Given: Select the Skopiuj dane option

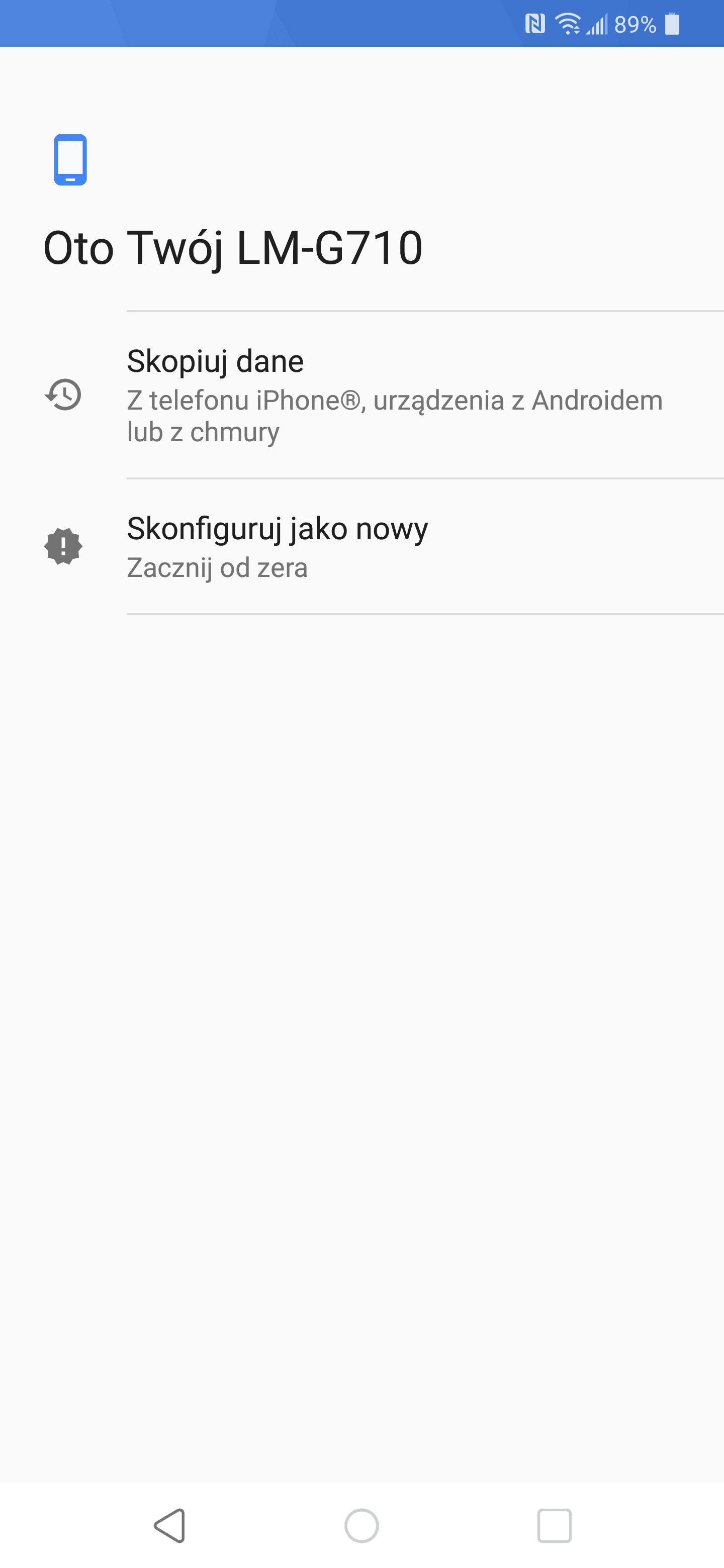Looking at the screenshot, I should pyautogui.click(x=361, y=395).
